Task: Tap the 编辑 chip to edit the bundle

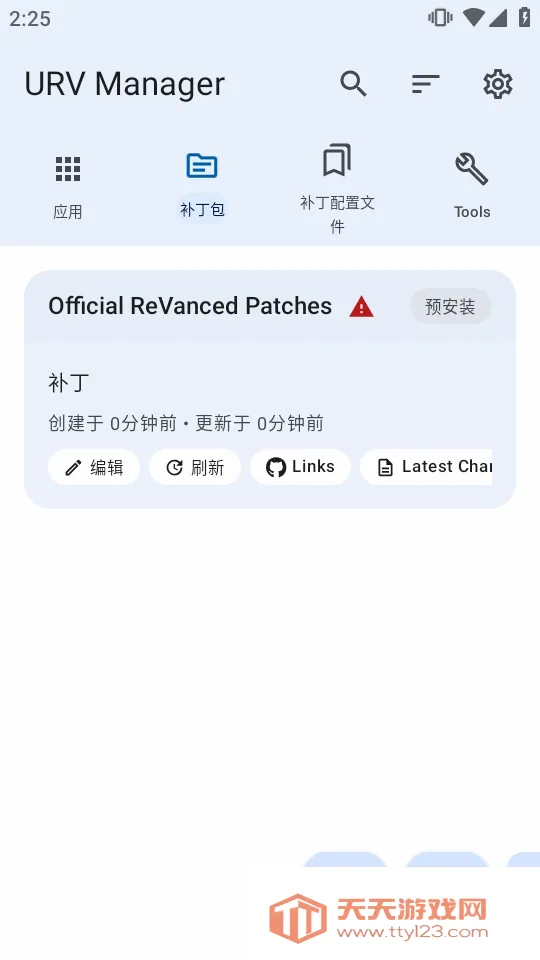Action: point(94,467)
